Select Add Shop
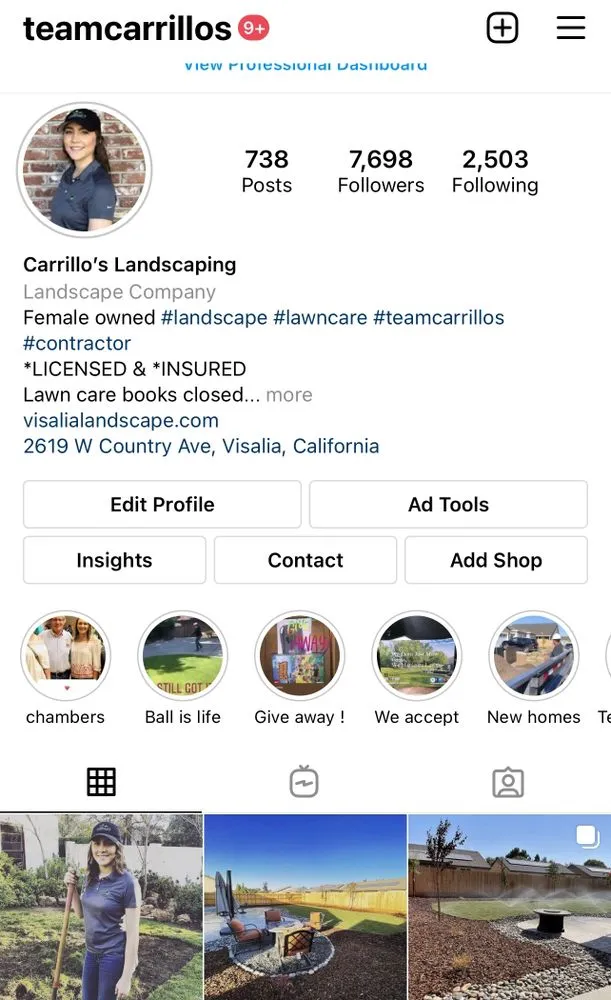 pyautogui.click(x=496, y=560)
